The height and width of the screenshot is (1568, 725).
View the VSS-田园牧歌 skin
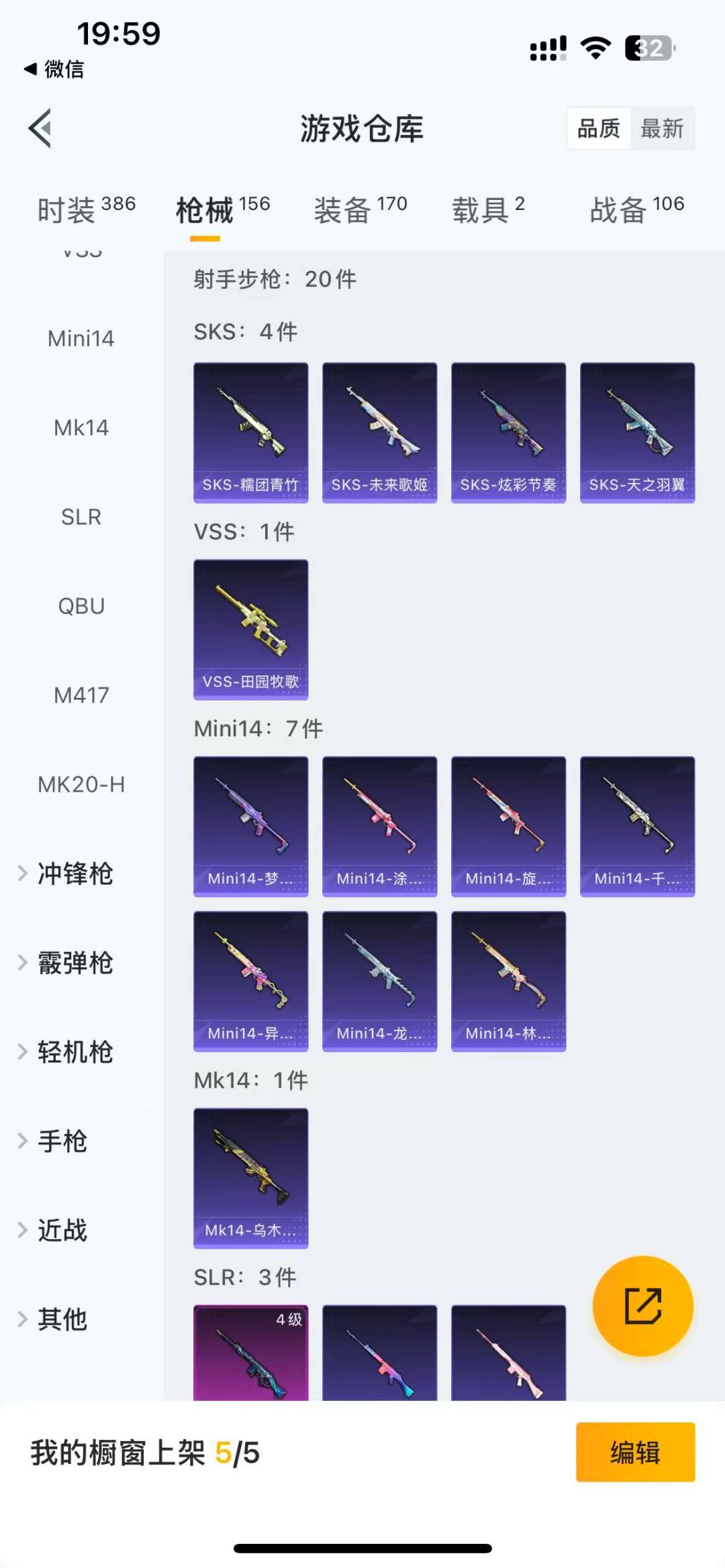point(251,629)
